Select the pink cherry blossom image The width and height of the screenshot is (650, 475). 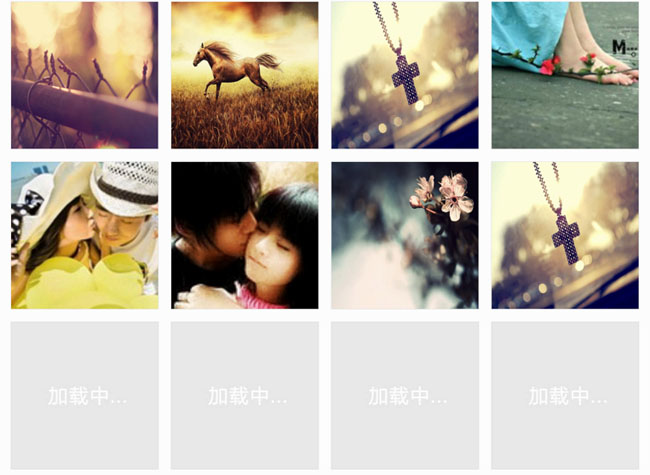pos(404,235)
